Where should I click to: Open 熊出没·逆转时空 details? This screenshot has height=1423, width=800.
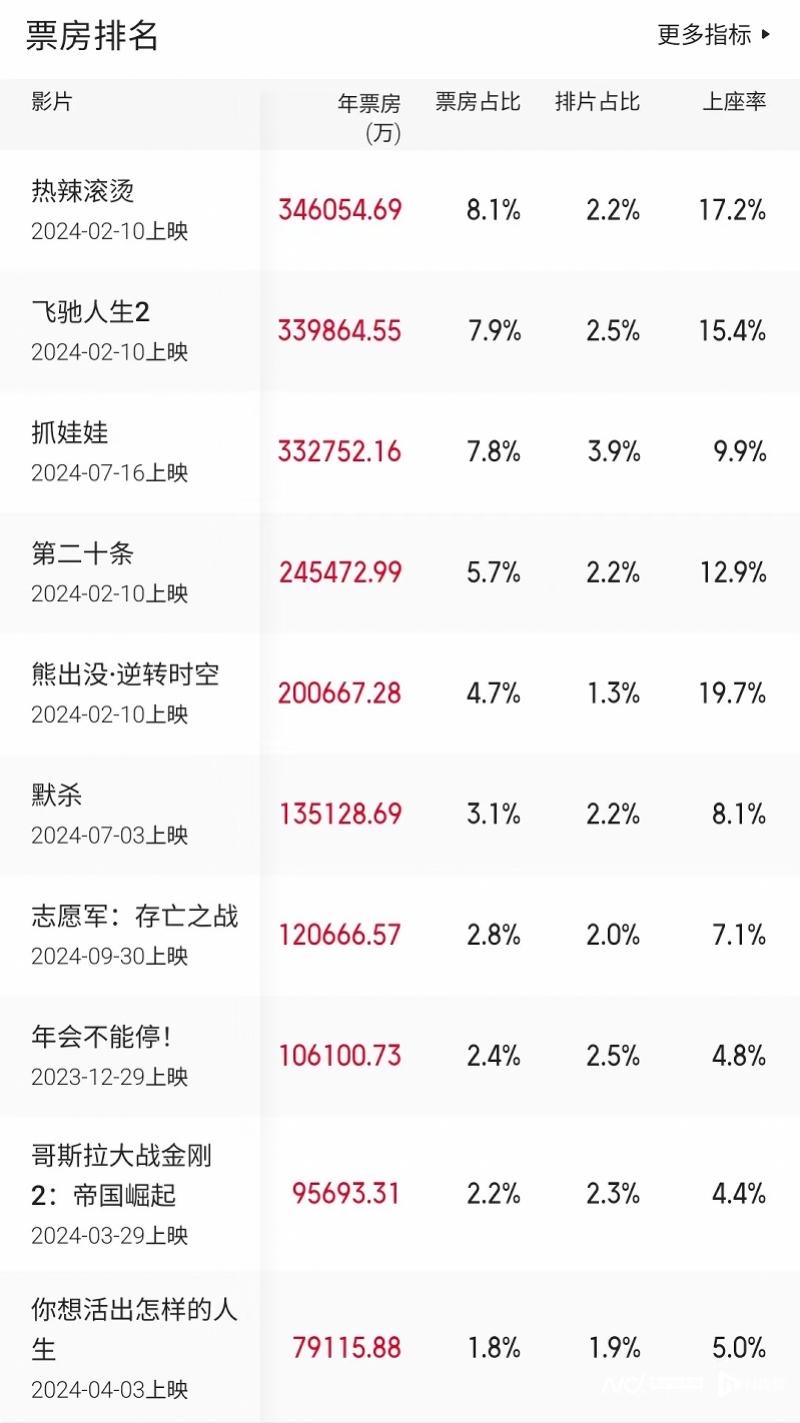(x=125, y=675)
